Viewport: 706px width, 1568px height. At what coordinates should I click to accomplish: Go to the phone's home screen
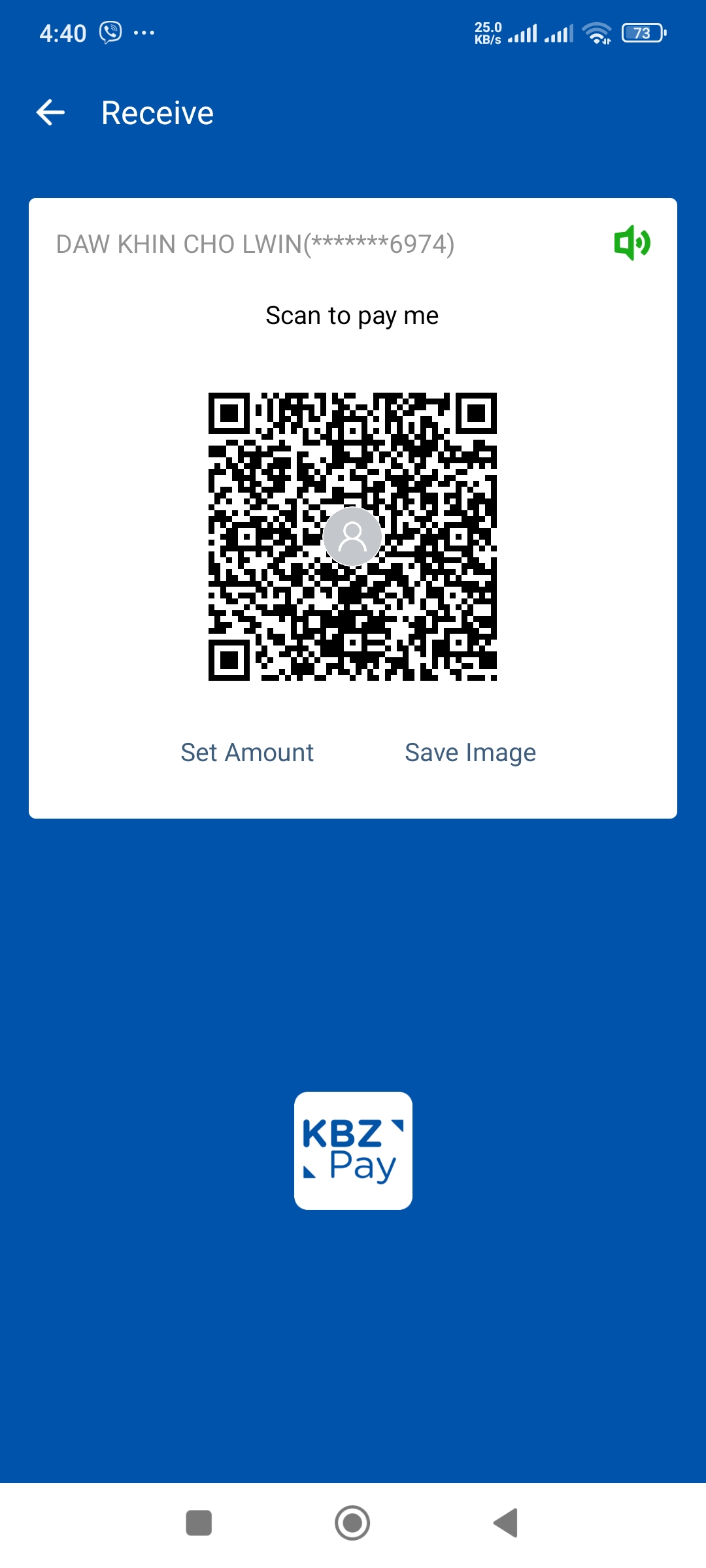coord(352,1523)
